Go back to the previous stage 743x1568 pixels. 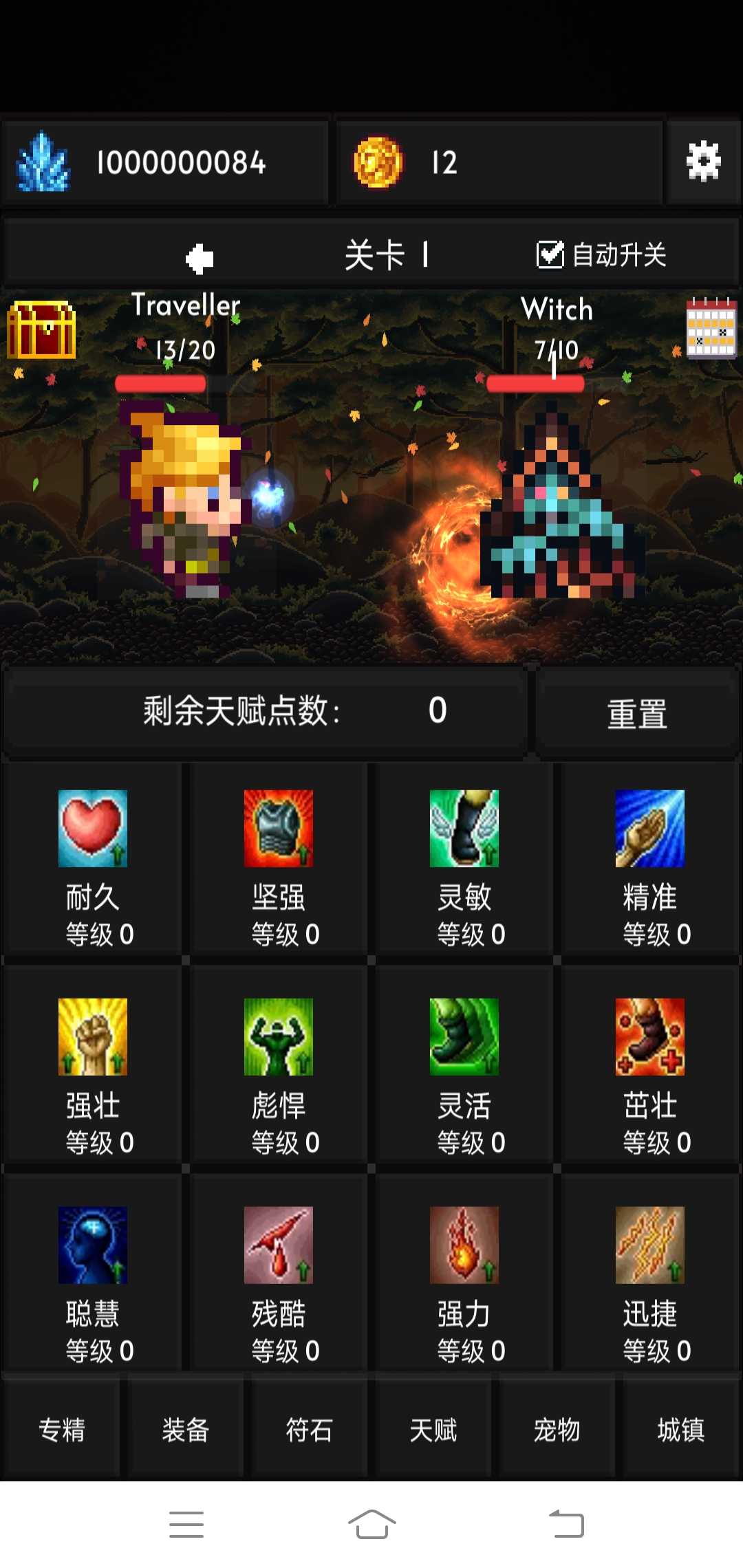tap(200, 258)
